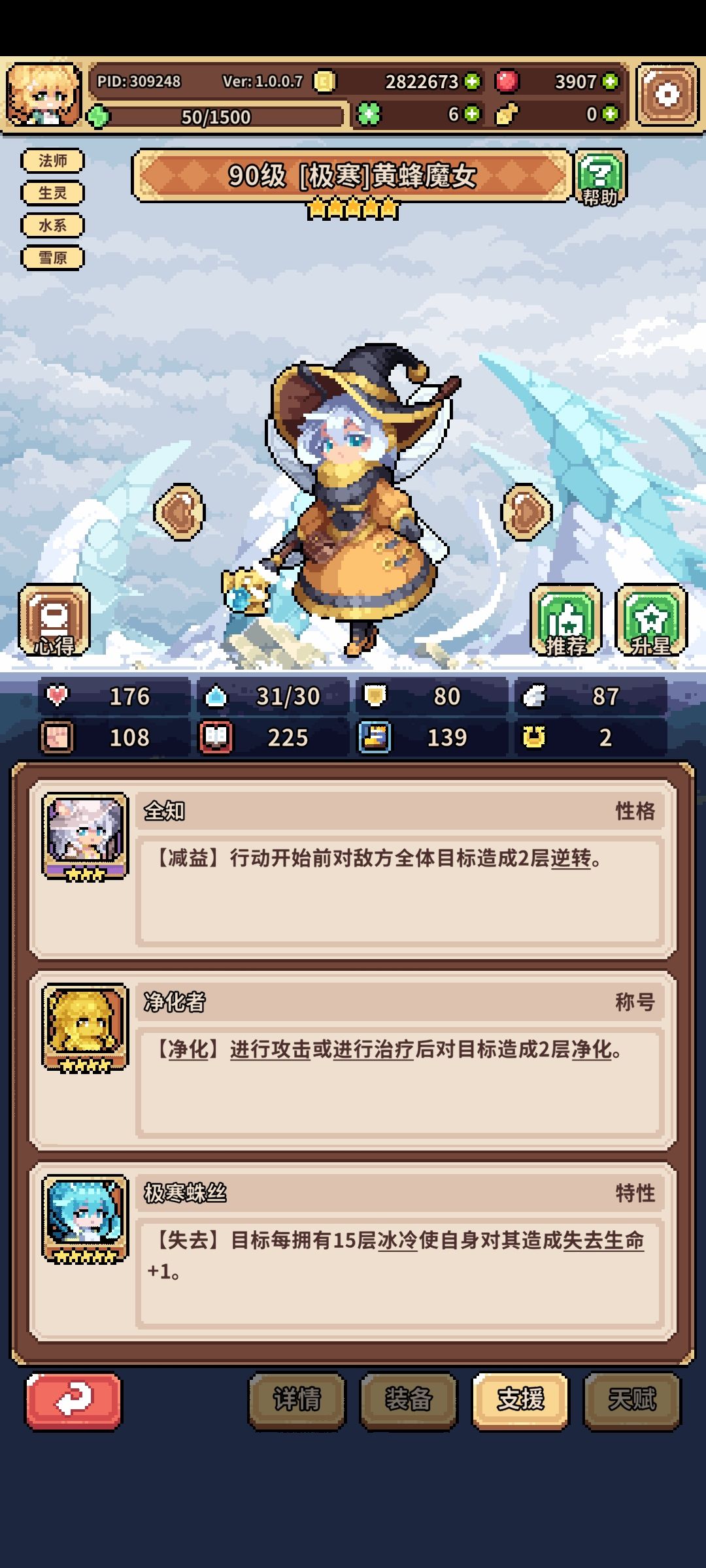
Task: Select the 法师 class tag
Action: [53, 159]
